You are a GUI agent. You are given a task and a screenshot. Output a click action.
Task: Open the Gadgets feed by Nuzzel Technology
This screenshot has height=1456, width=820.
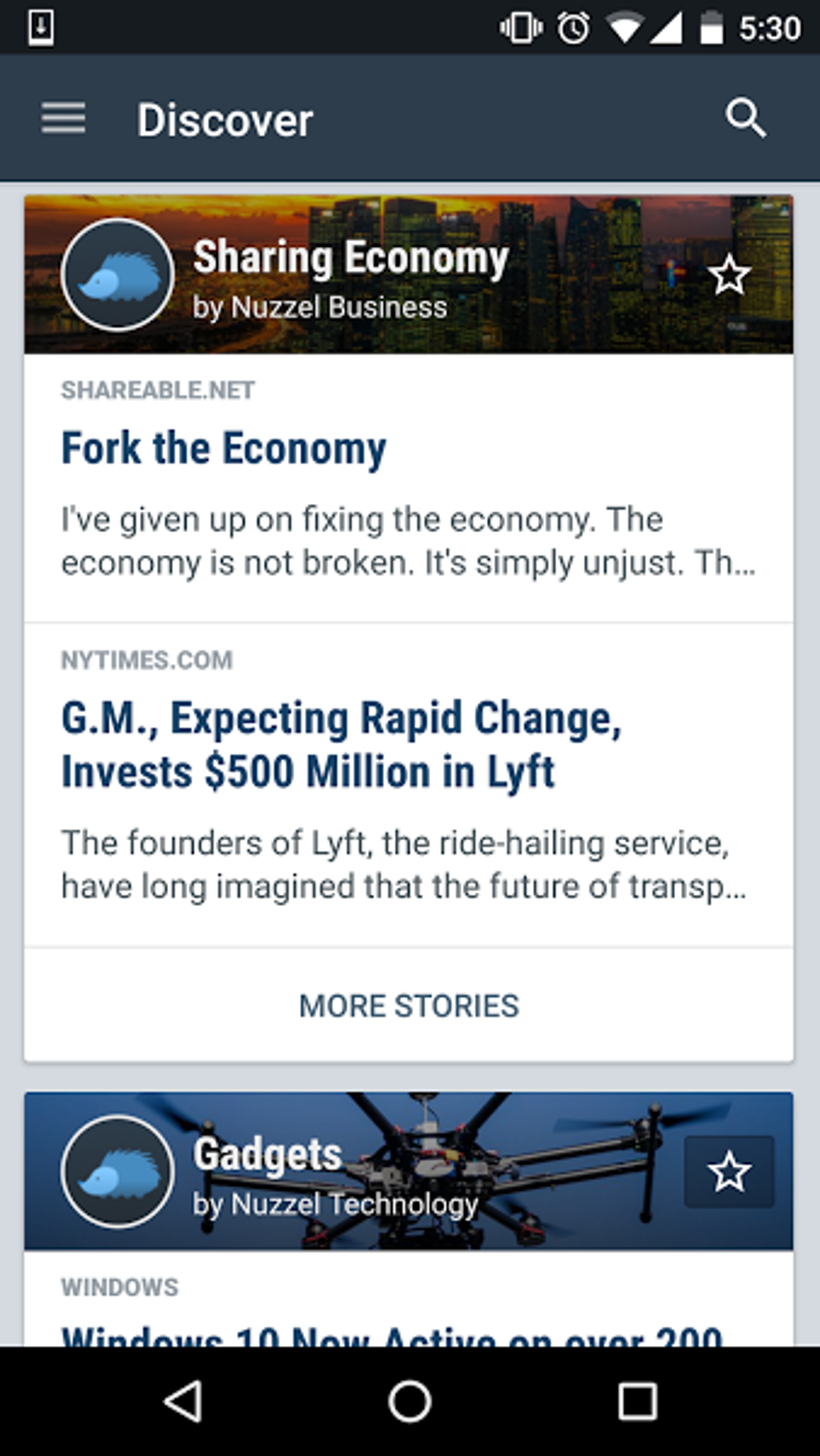pos(335,1171)
